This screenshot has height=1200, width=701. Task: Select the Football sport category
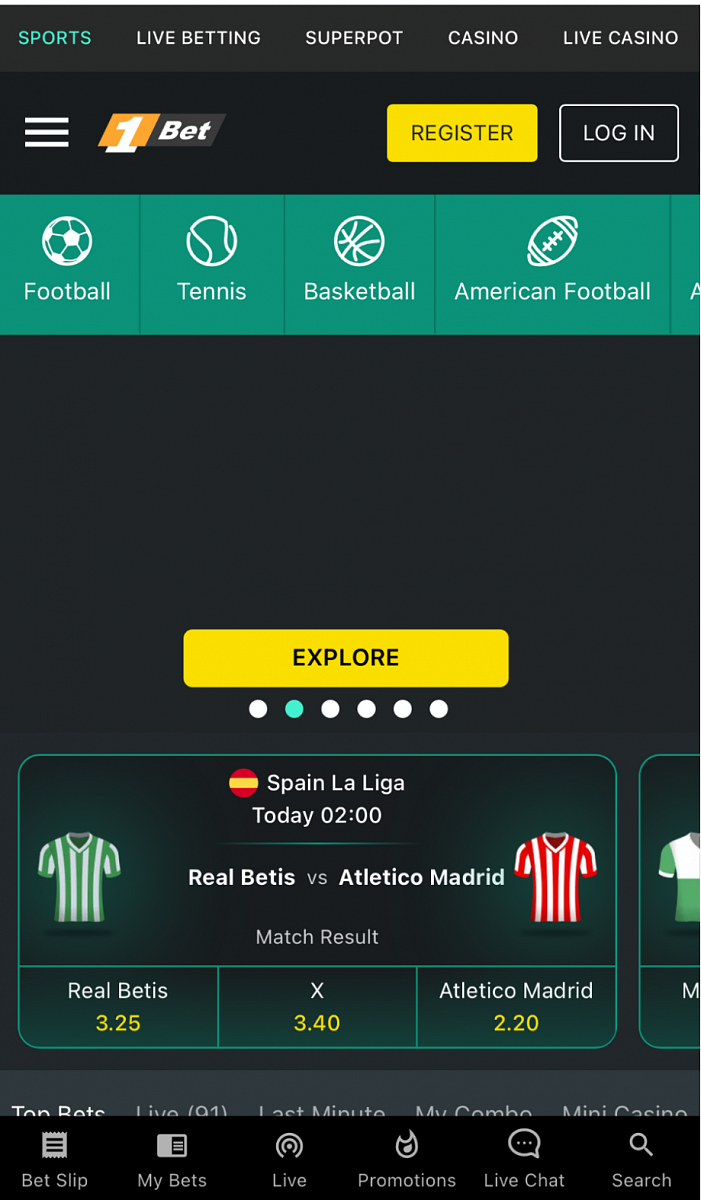tap(67, 262)
